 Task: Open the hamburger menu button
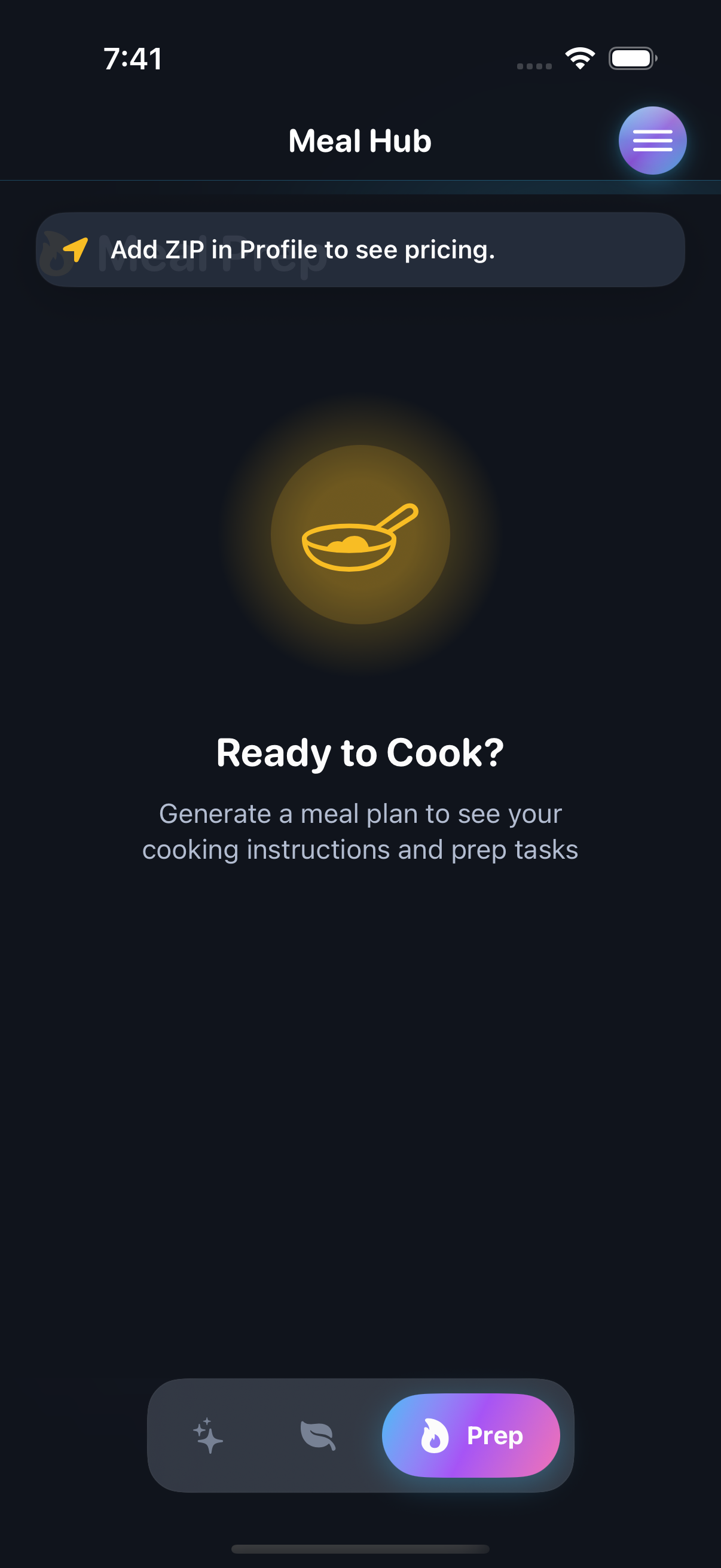click(652, 141)
